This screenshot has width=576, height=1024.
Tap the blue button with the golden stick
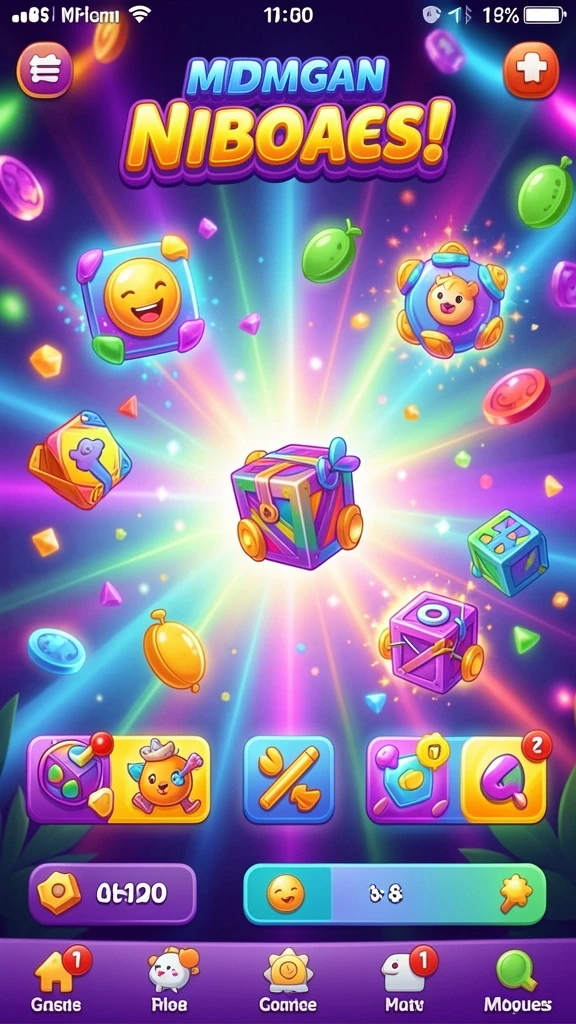coord(289,778)
